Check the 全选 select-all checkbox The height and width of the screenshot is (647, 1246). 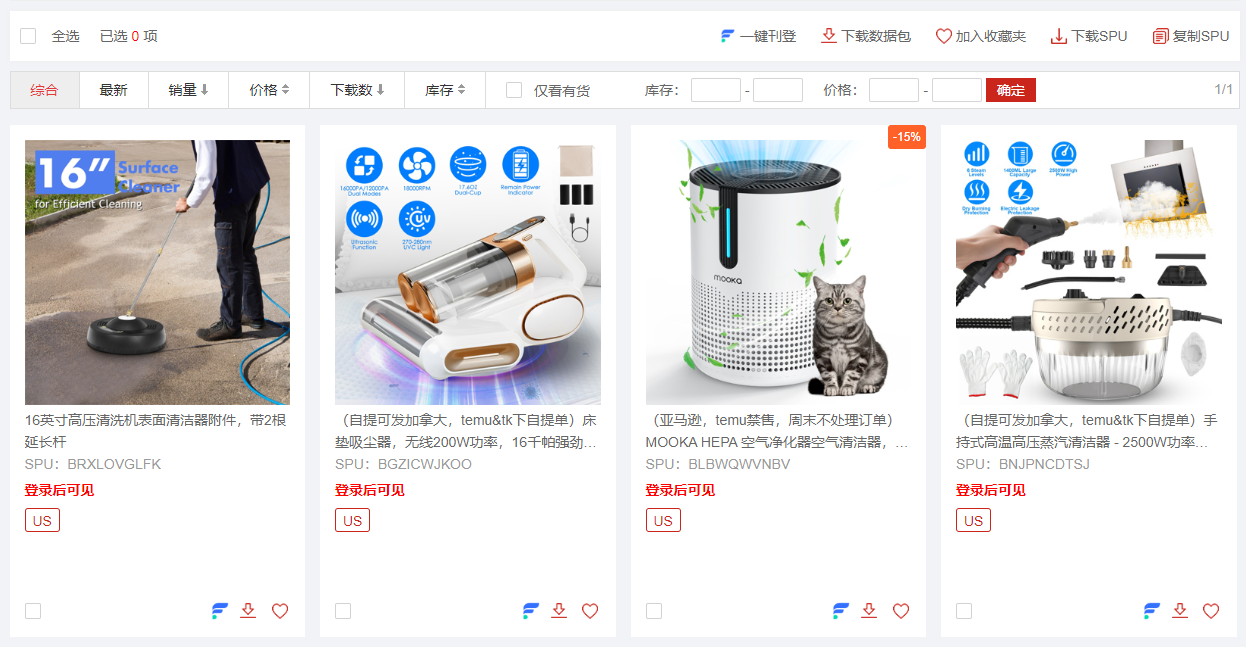[x=28, y=36]
